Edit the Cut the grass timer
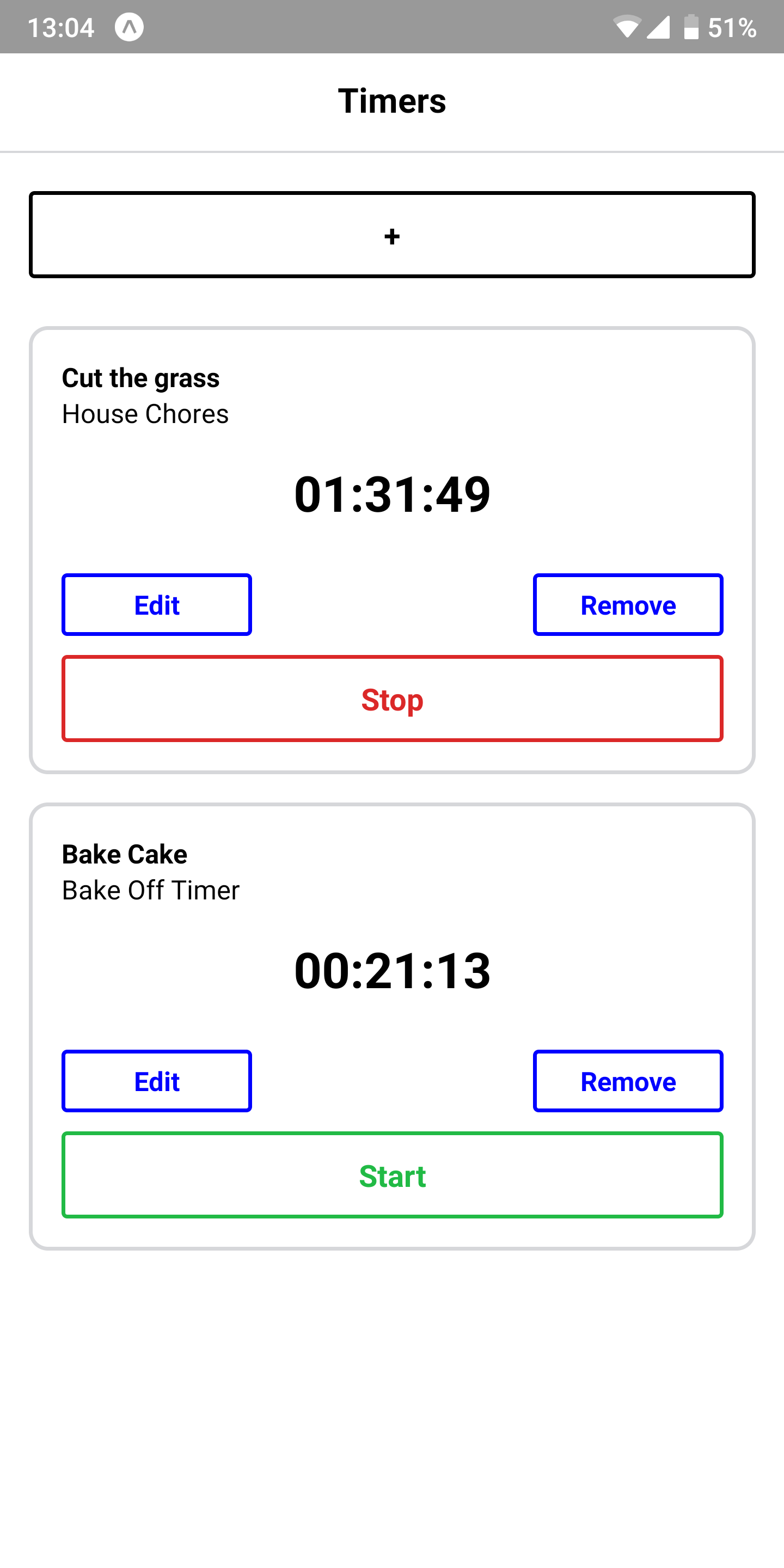Image resolution: width=784 pixels, height=1568 pixels. click(x=156, y=604)
